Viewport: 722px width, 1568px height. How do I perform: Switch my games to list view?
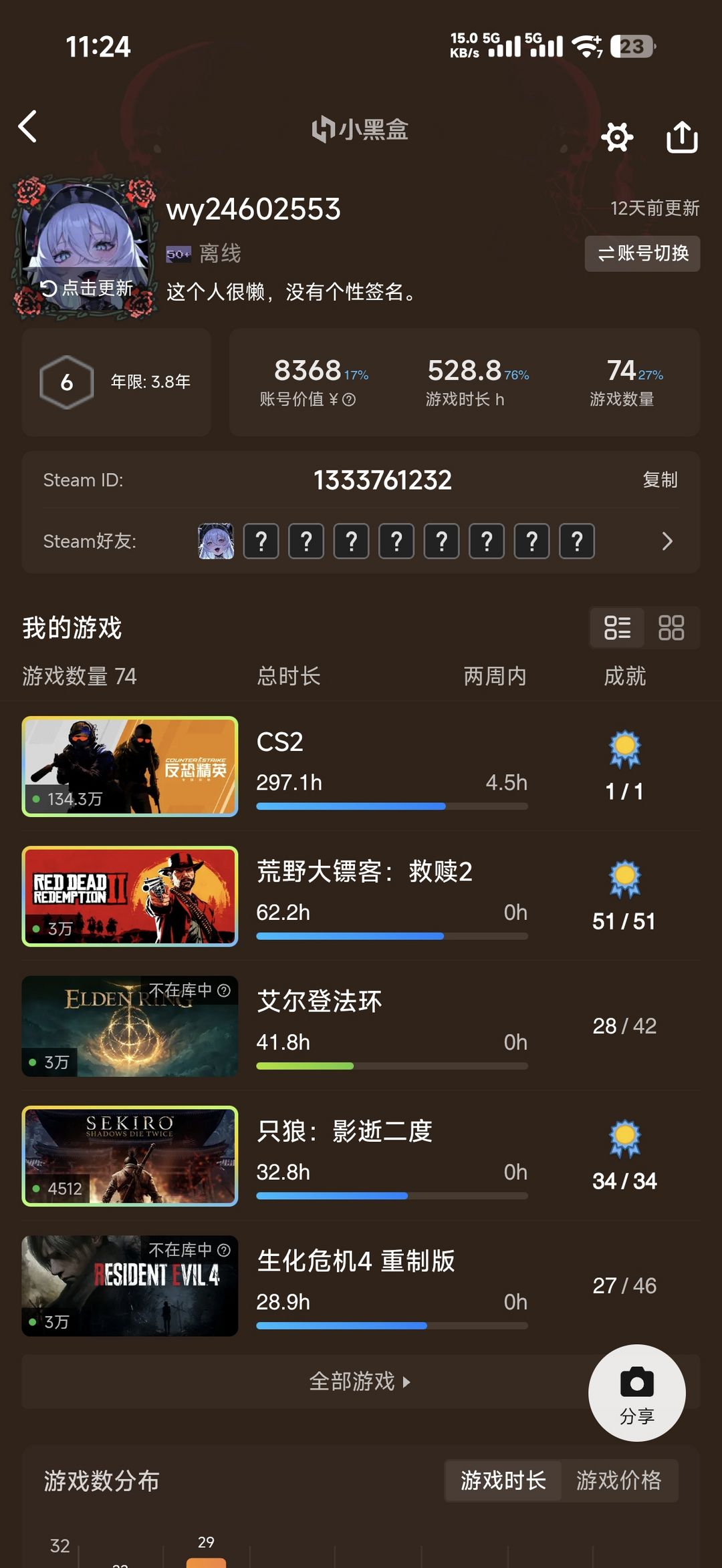pyautogui.click(x=617, y=628)
